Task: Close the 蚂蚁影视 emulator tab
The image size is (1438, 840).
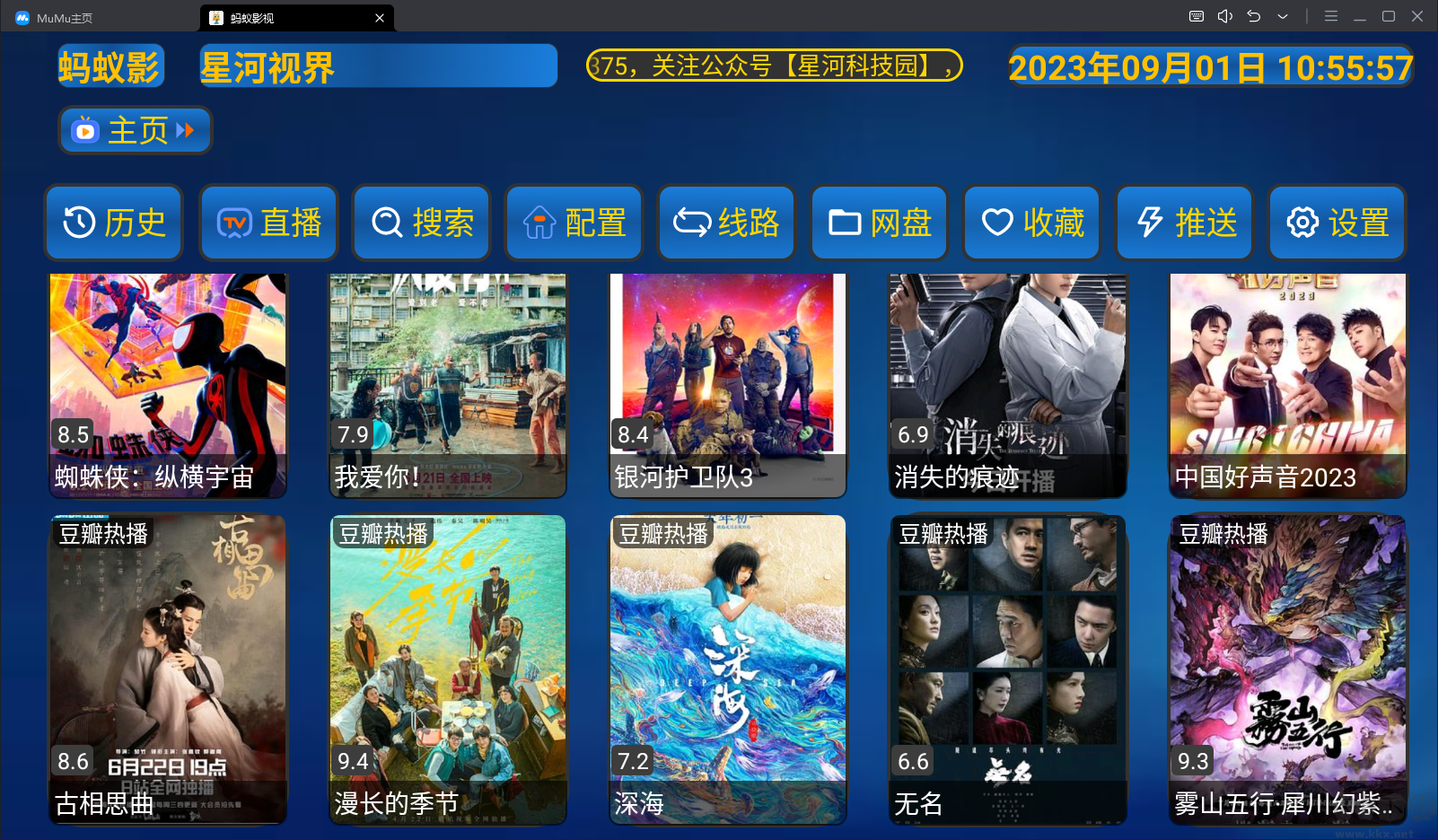Action: pos(380,18)
